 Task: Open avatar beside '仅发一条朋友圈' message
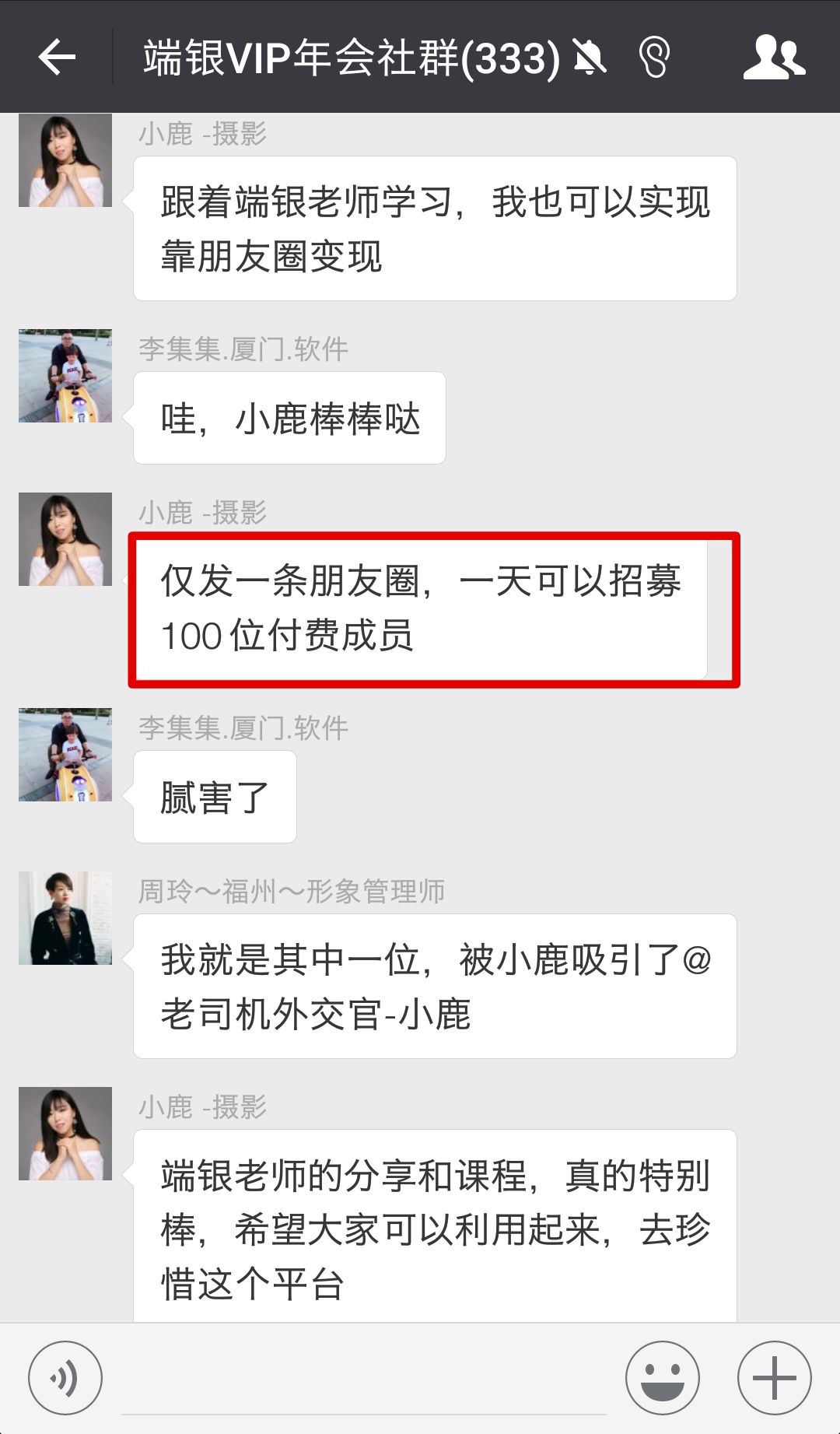tap(65, 539)
